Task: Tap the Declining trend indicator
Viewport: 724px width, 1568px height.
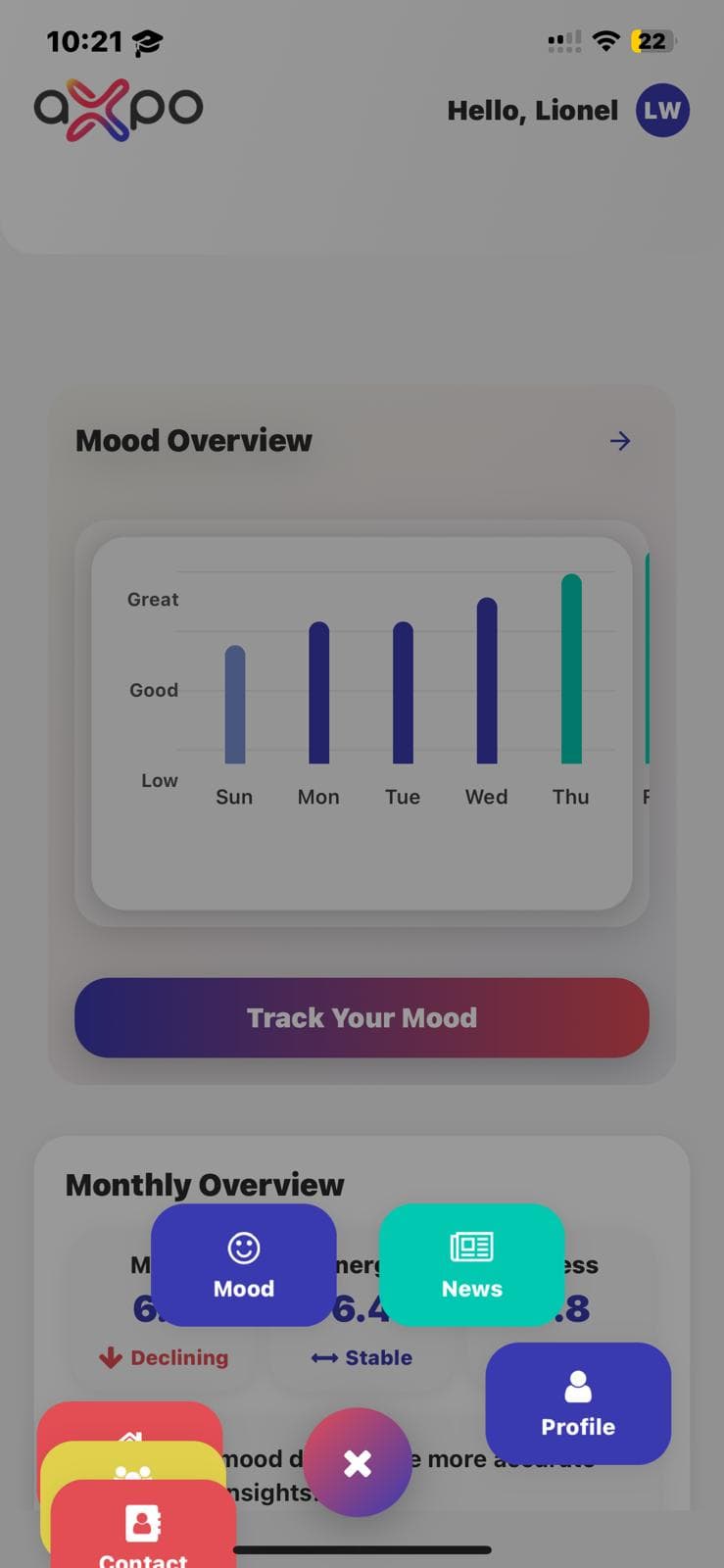Action: 163,1357
